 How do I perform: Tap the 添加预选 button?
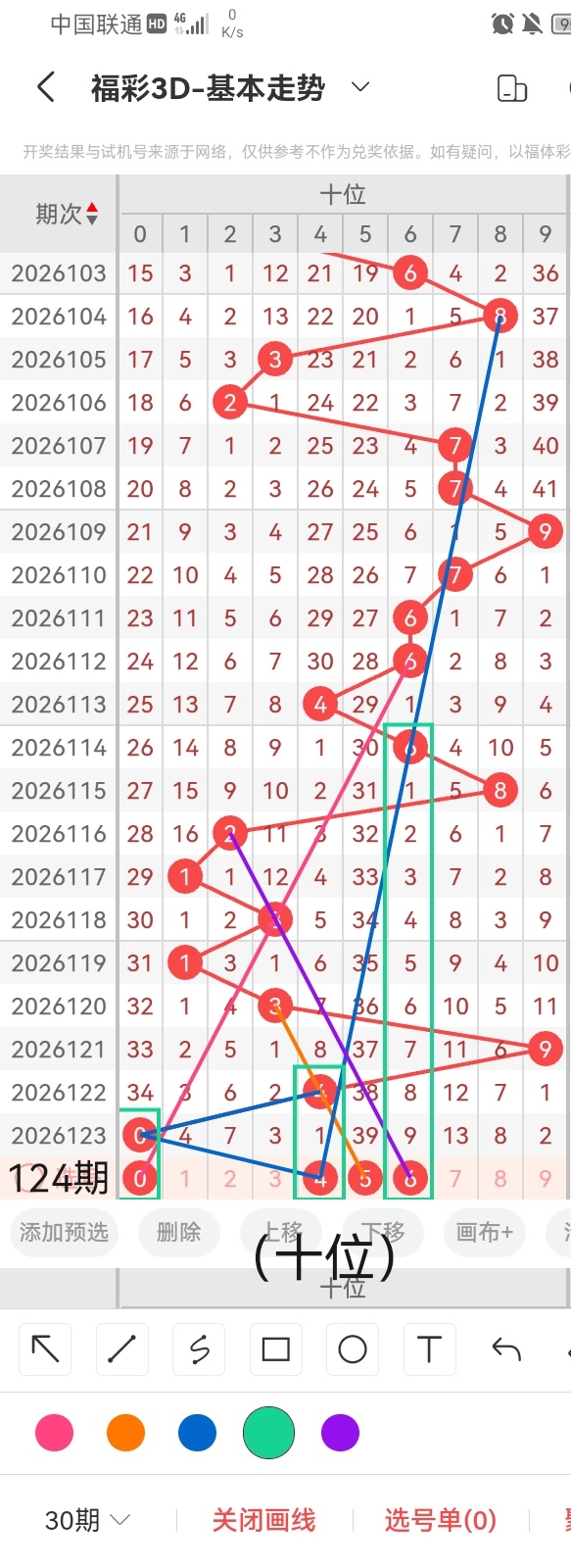point(64,1232)
